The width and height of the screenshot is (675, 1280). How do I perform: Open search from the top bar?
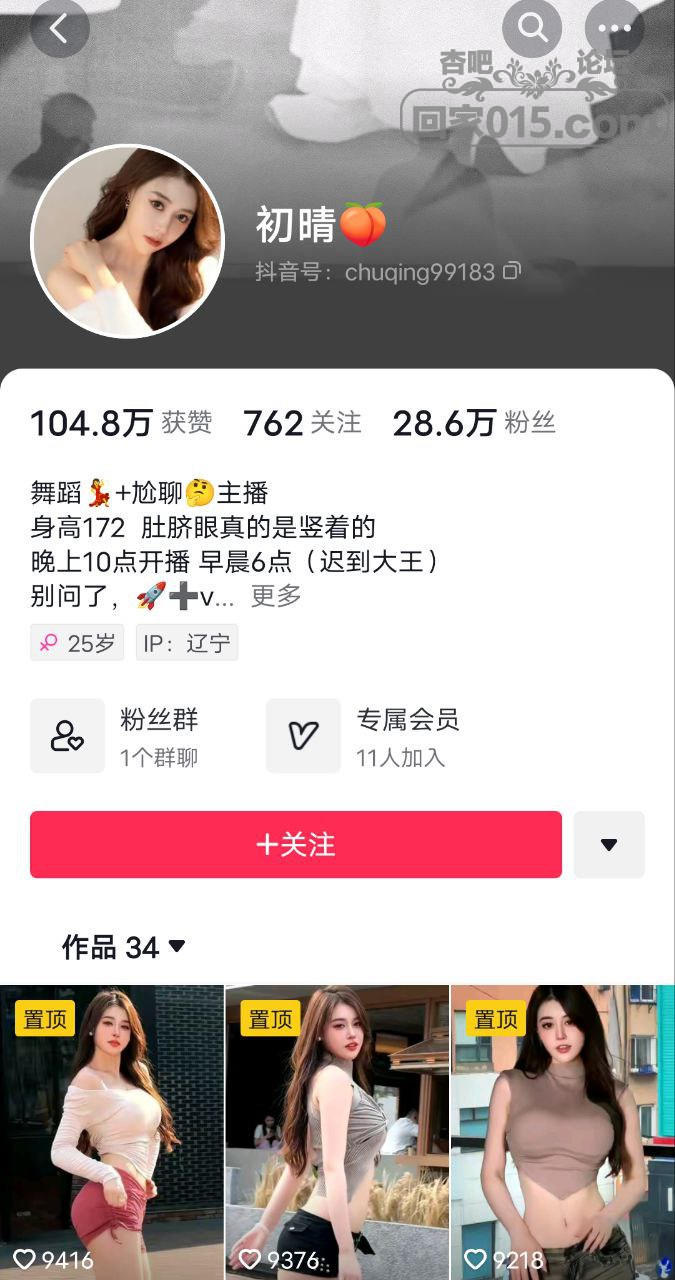click(x=532, y=29)
